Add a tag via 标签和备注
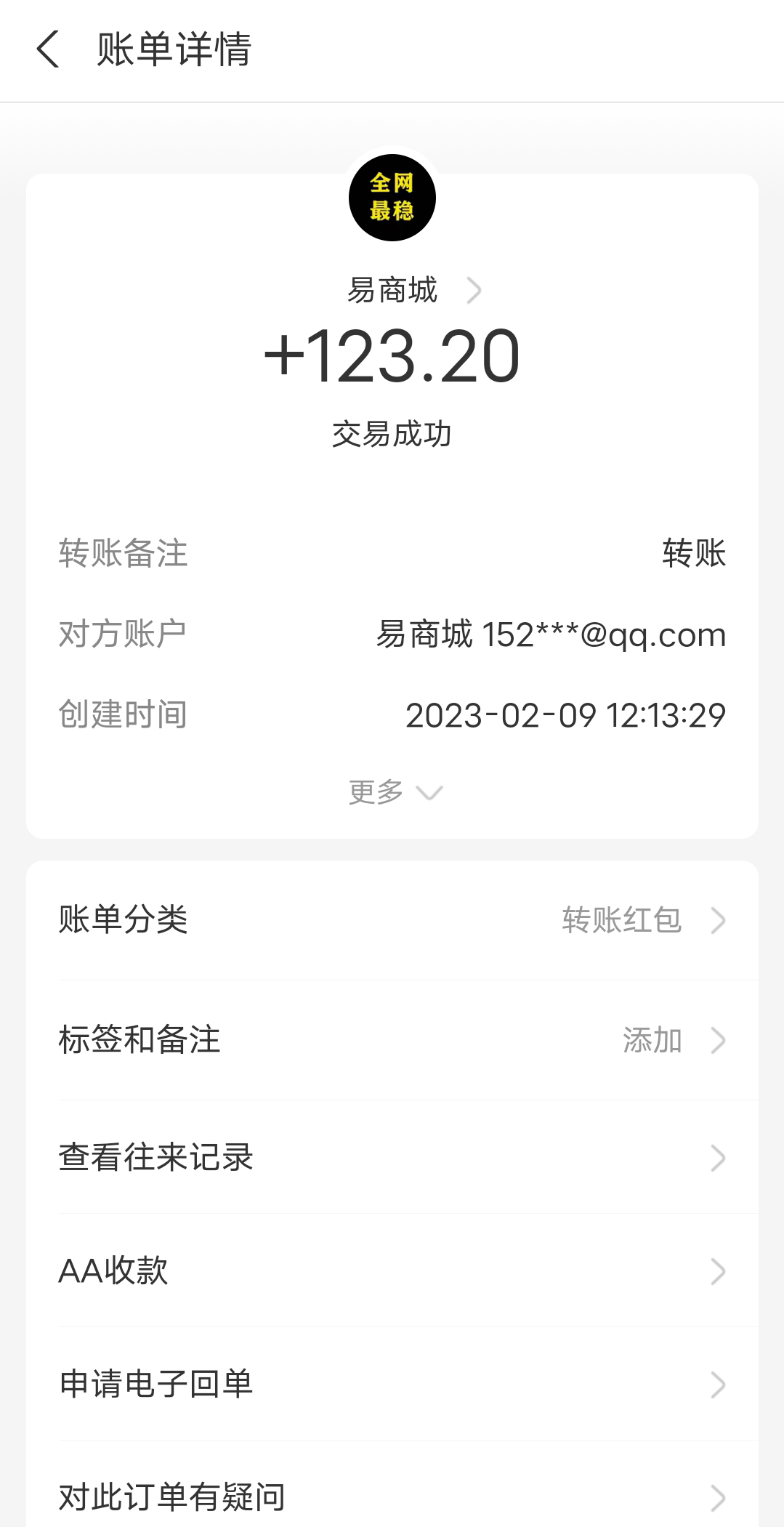 392,1040
